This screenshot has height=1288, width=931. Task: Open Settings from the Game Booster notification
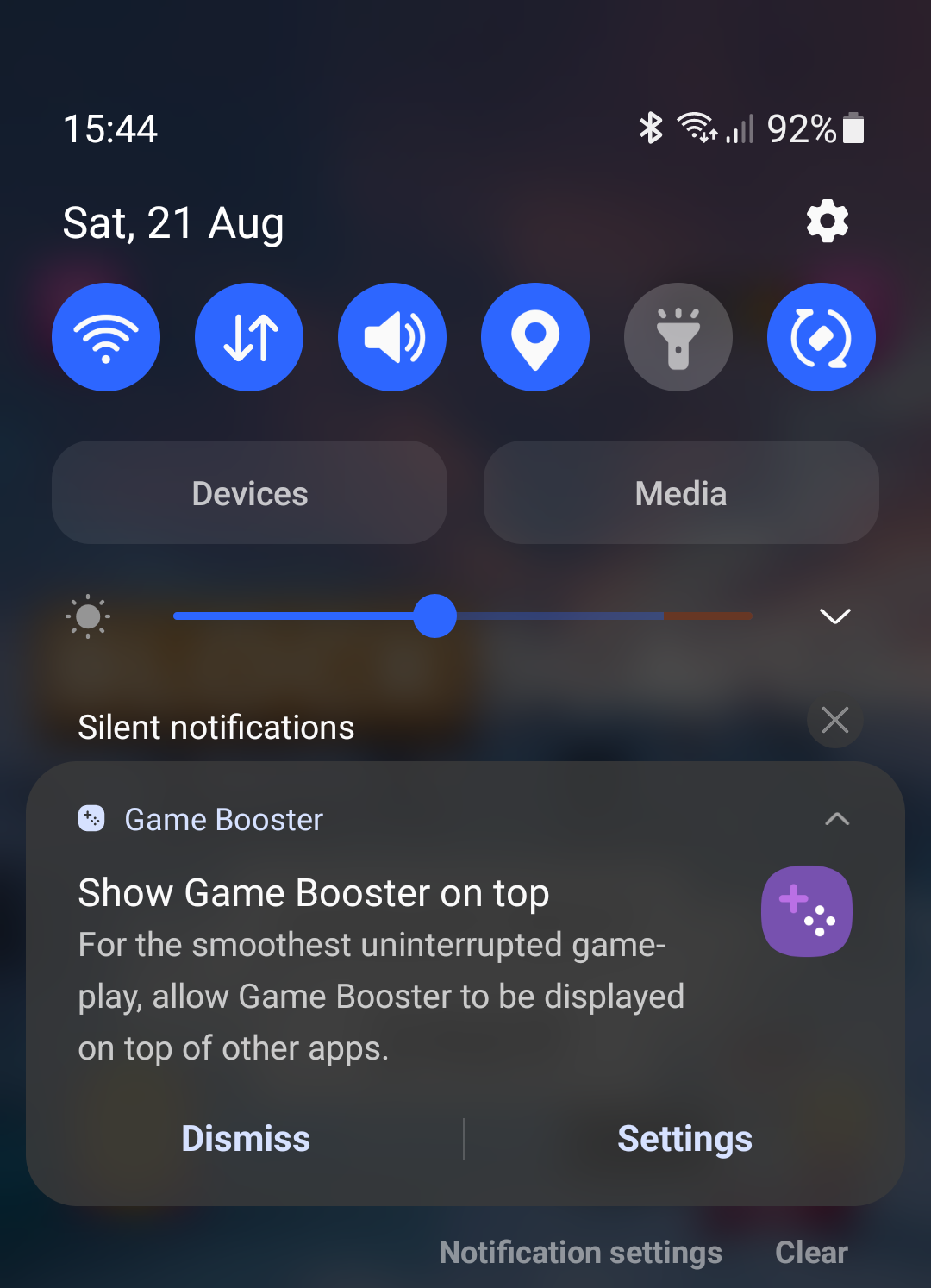coord(684,1139)
